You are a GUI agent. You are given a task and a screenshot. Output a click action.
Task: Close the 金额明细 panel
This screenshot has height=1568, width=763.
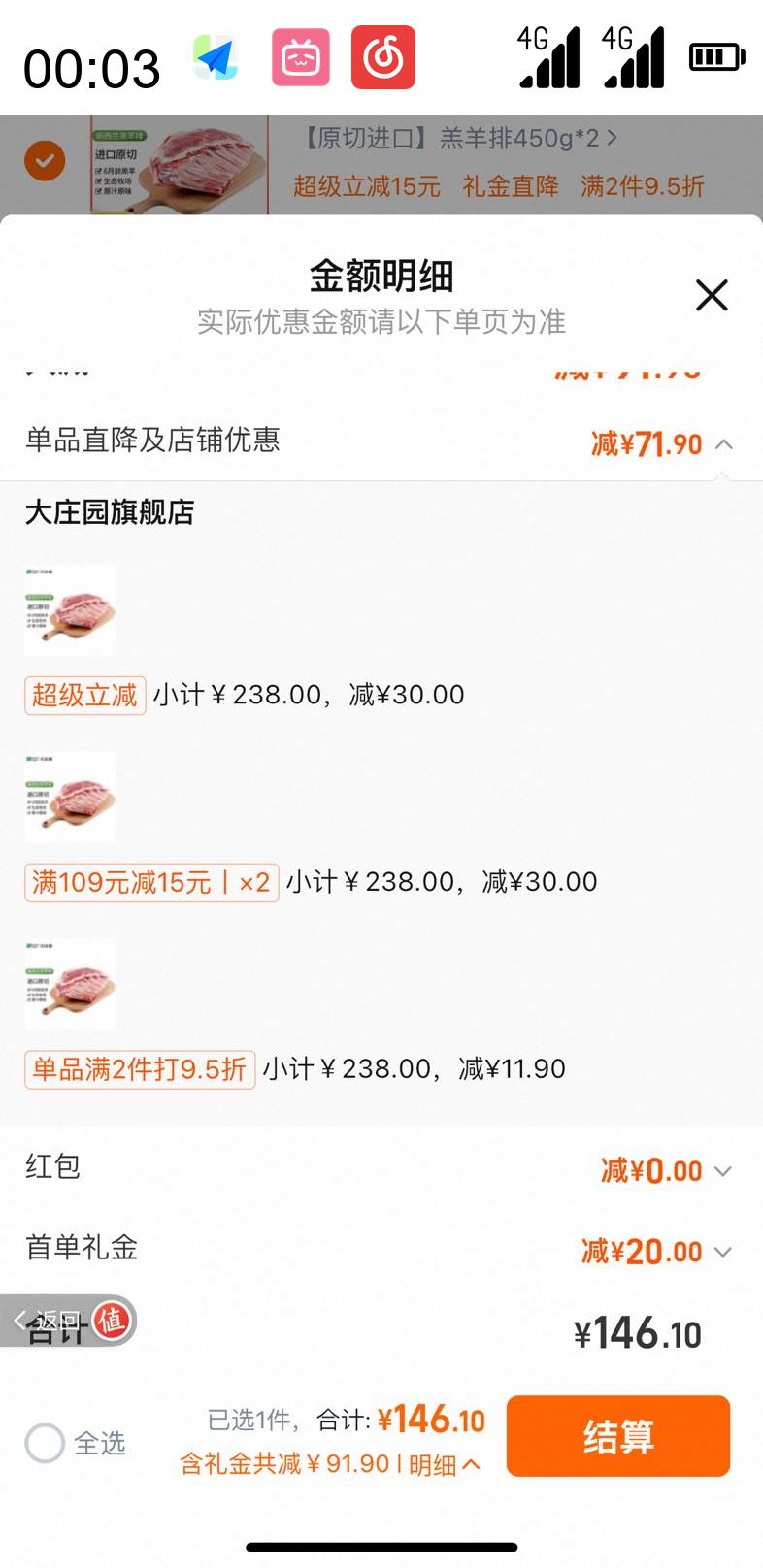[712, 295]
